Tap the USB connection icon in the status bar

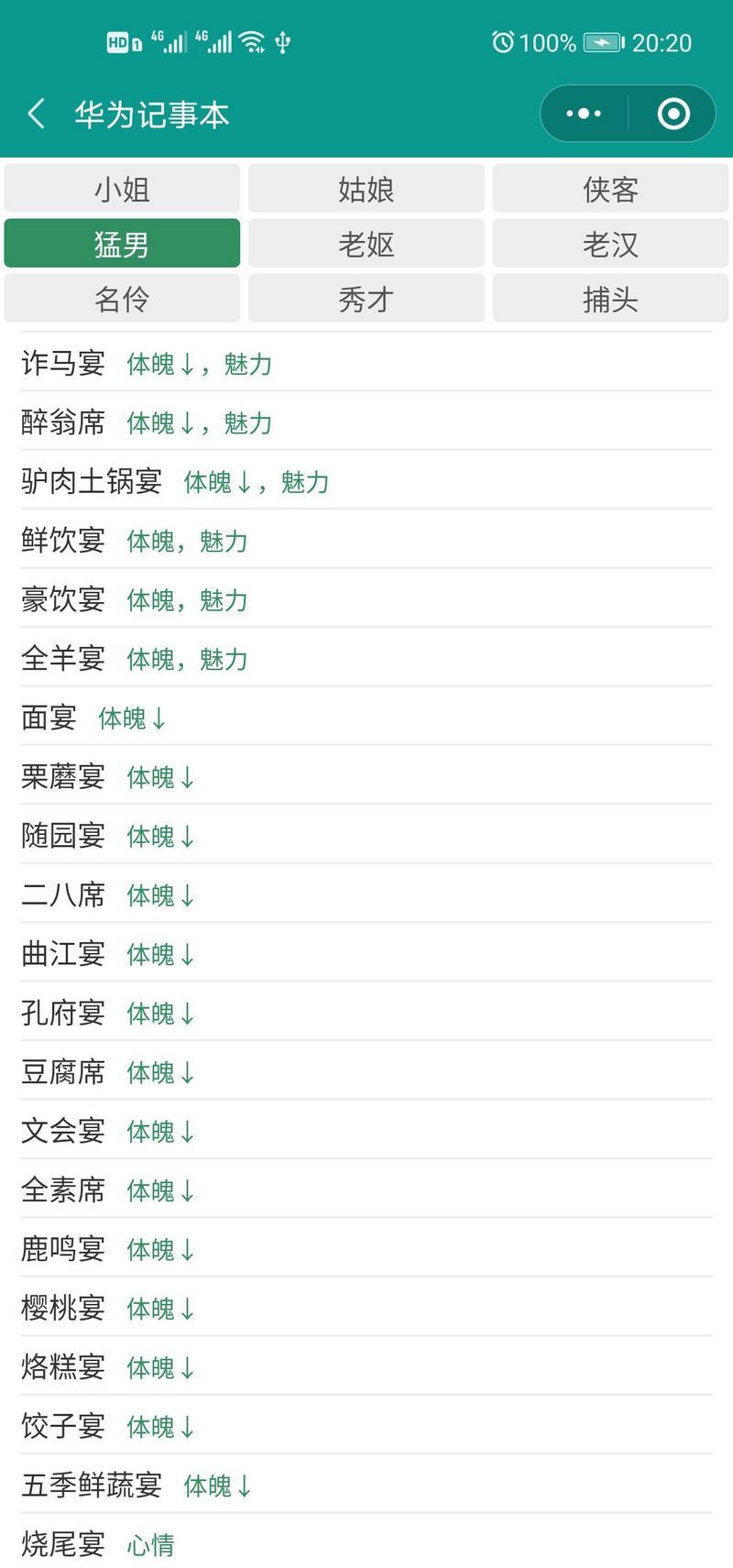(x=282, y=41)
